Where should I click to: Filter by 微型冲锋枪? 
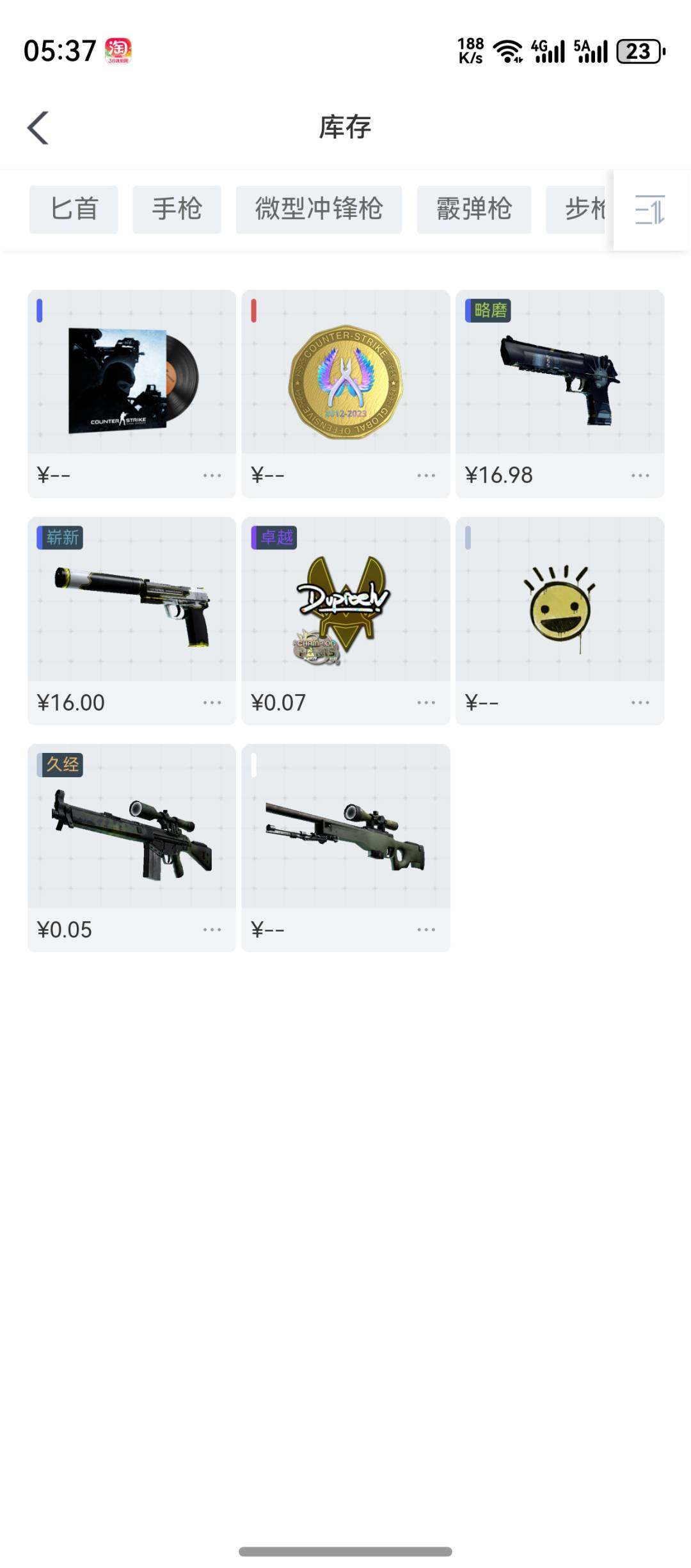[319, 209]
